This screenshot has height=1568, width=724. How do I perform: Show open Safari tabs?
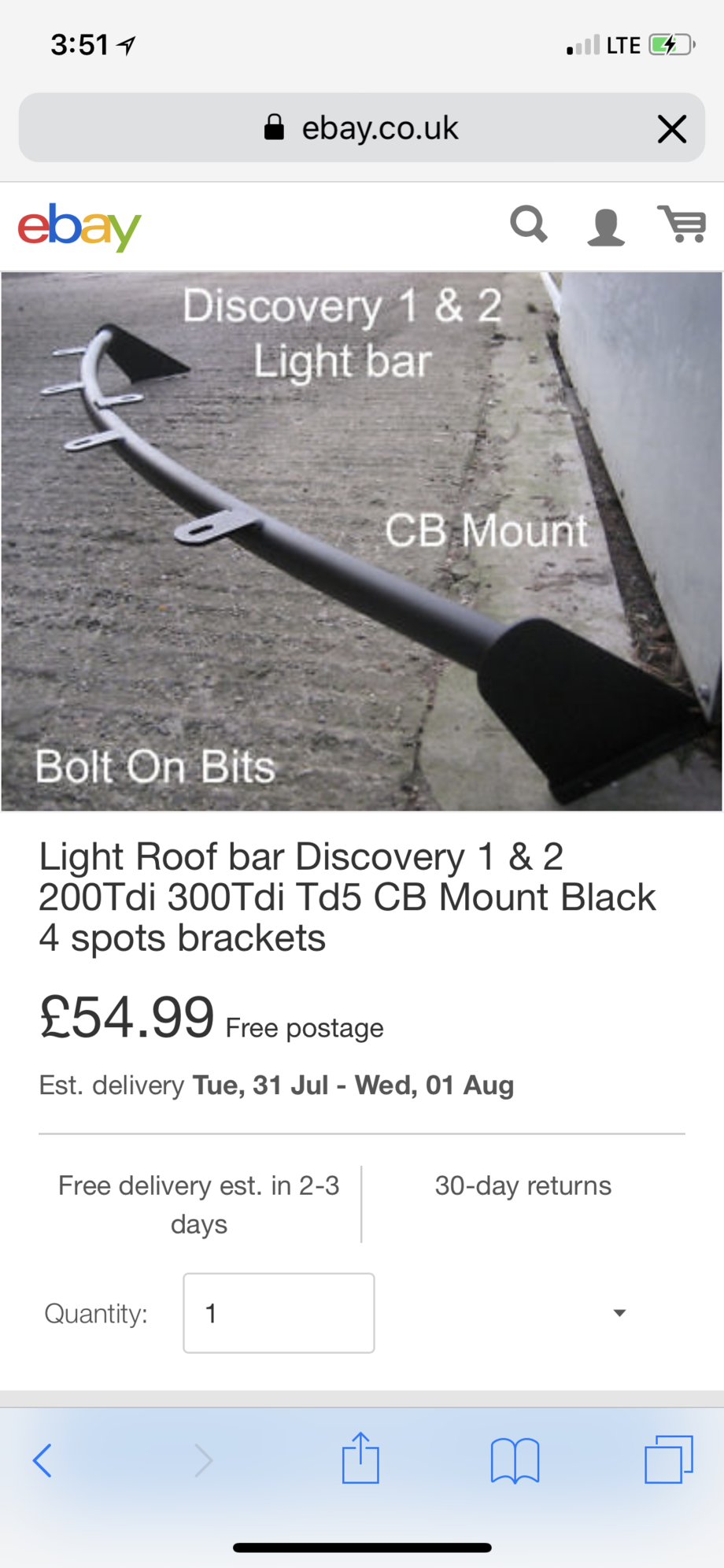point(668,1459)
